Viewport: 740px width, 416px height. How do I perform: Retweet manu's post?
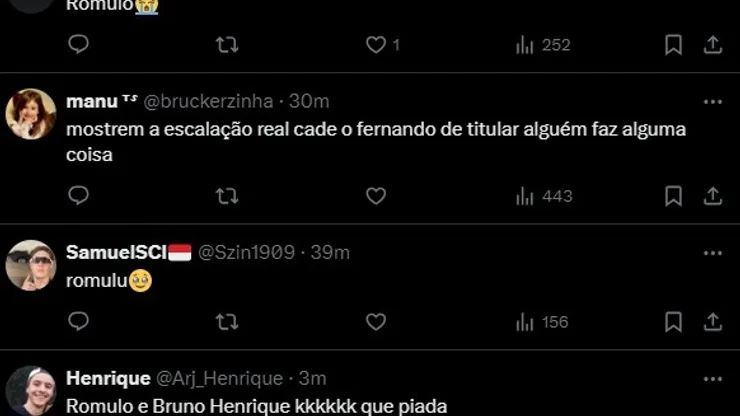(x=227, y=196)
